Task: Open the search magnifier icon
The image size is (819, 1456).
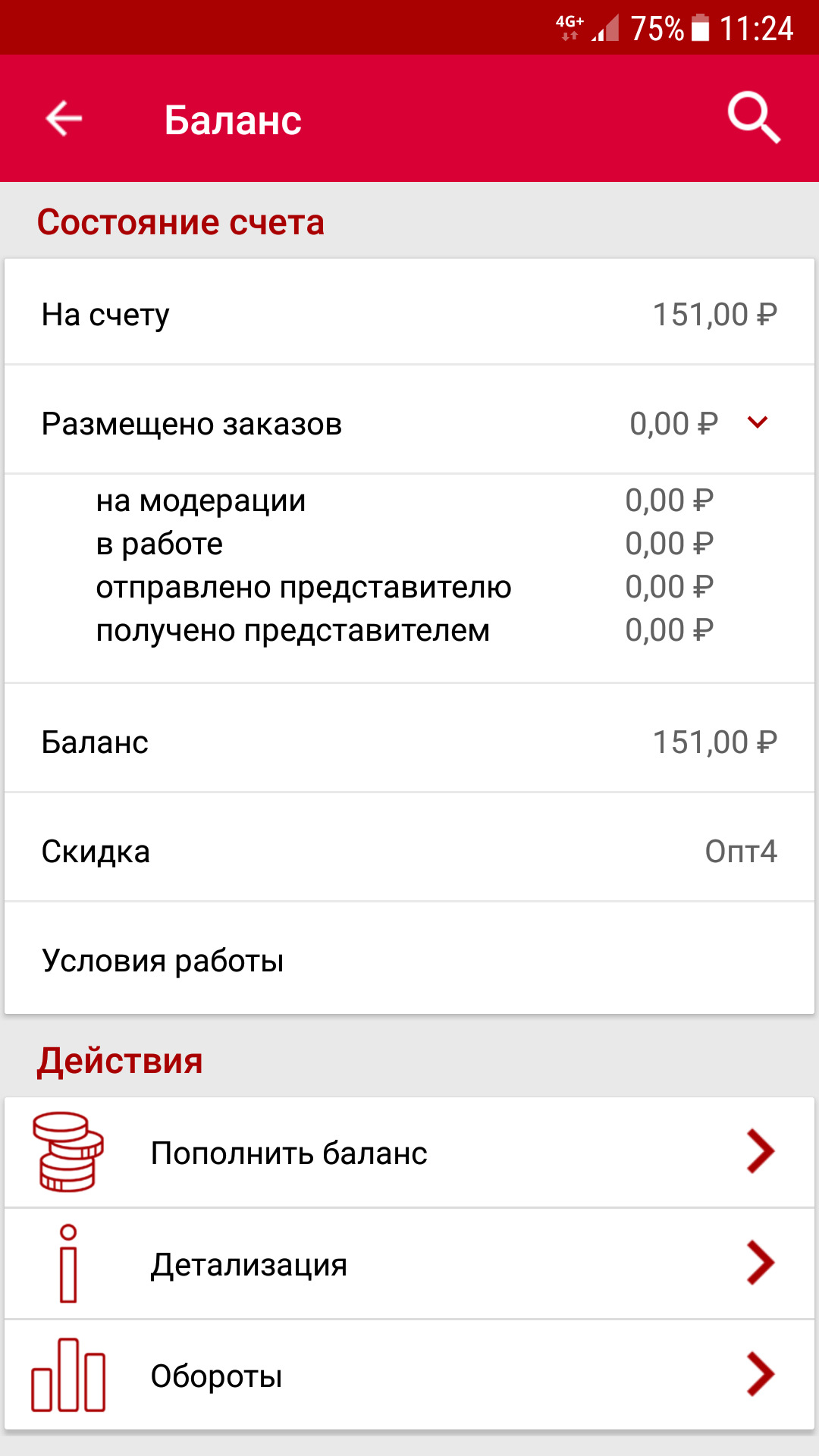Action: pos(753,118)
